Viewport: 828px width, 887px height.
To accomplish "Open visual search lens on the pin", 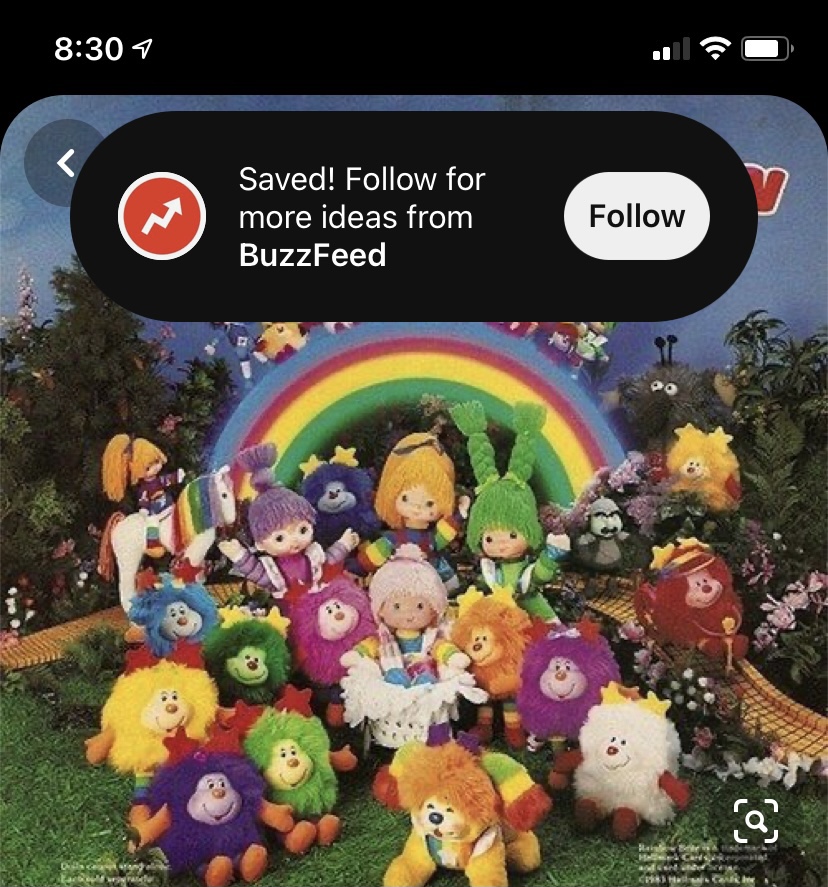I will pyautogui.click(x=756, y=821).
